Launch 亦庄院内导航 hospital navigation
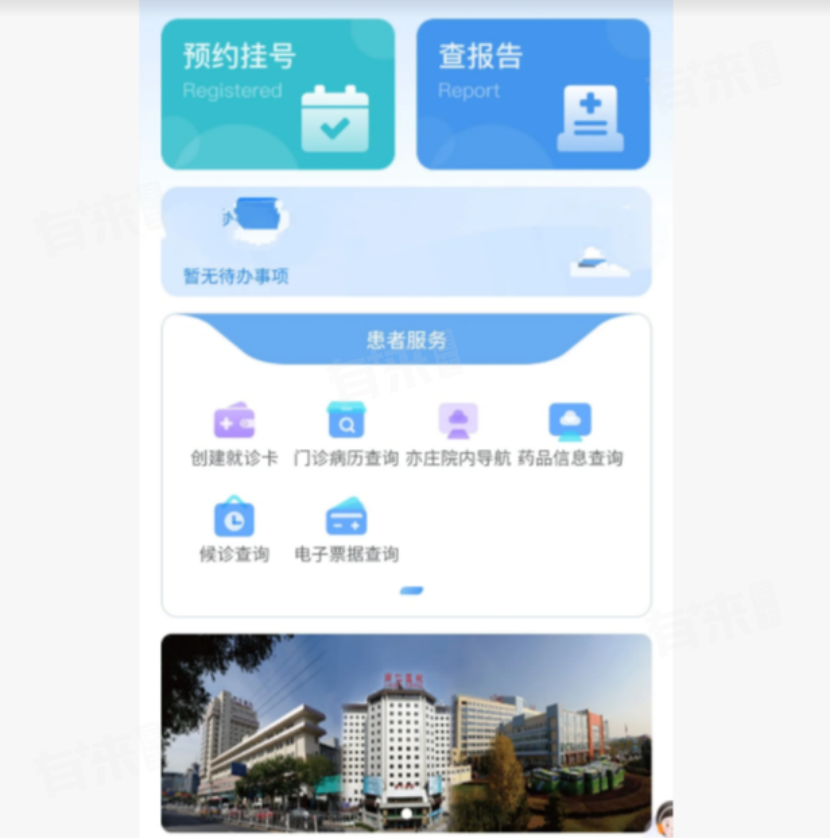This screenshot has height=838, width=830. (x=458, y=435)
